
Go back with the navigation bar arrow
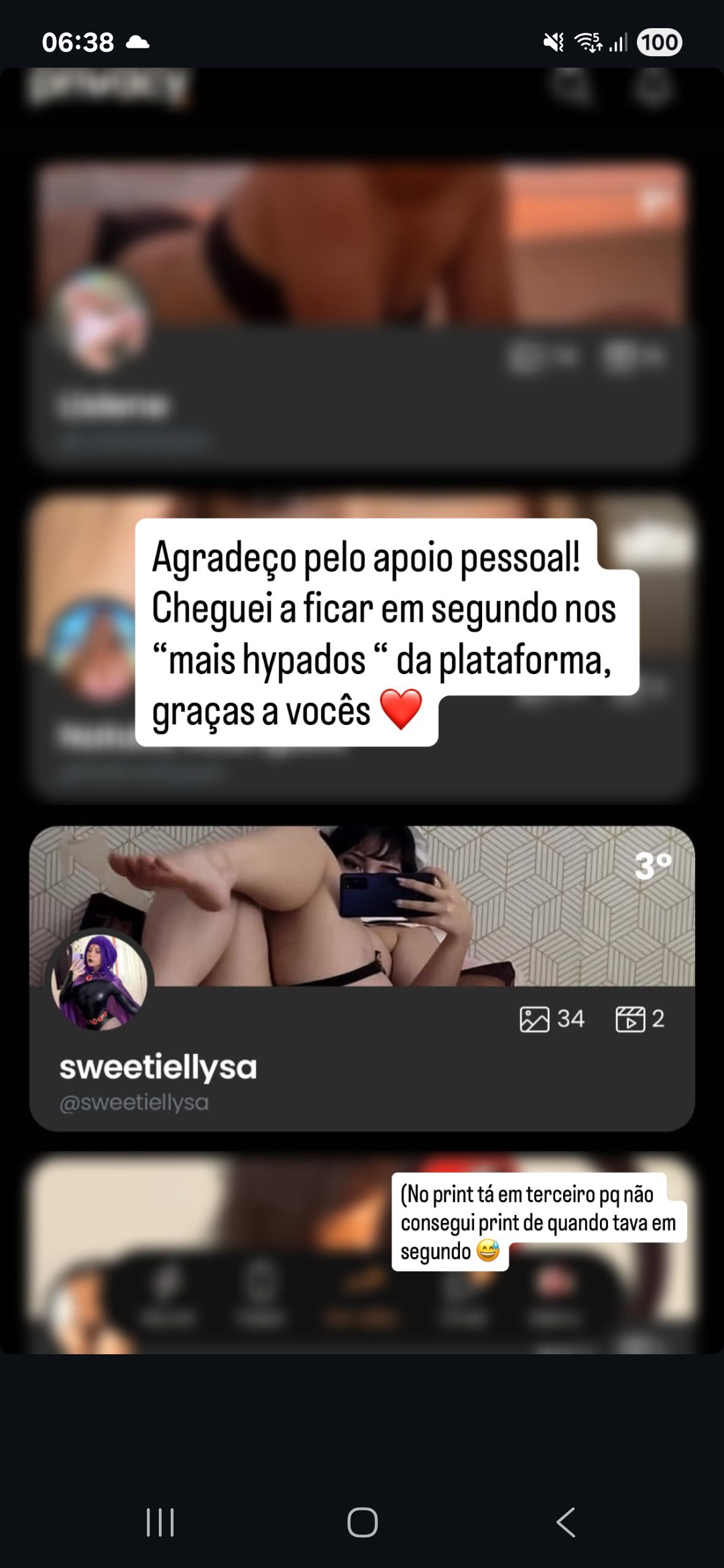point(565,1522)
